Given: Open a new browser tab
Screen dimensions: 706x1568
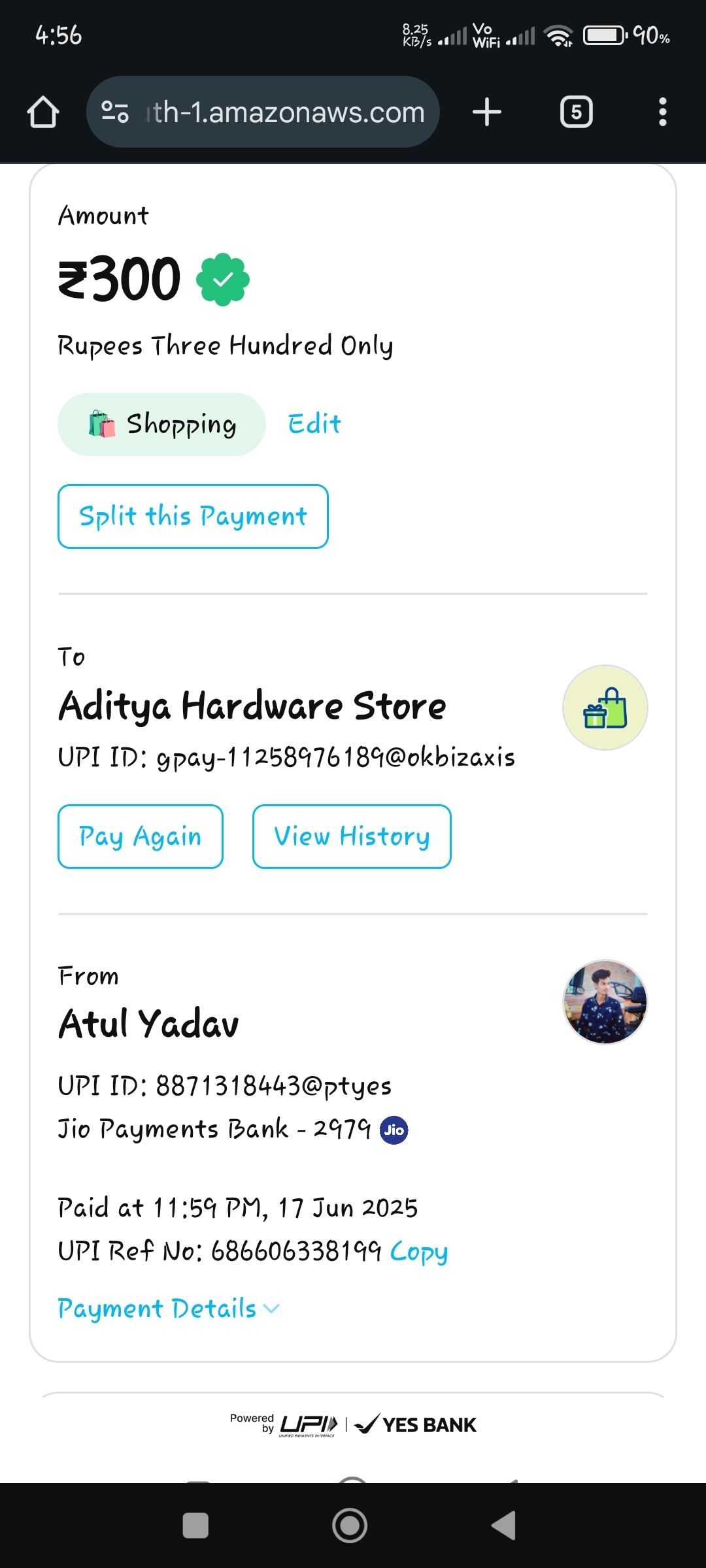Looking at the screenshot, I should 487,112.
